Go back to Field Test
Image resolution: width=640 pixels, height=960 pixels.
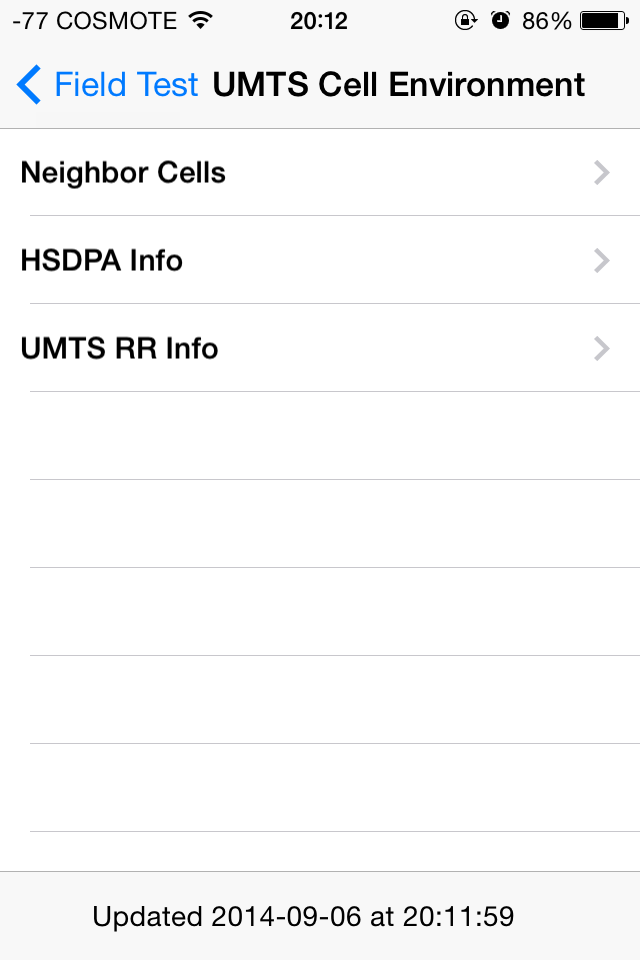coord(108,86)
